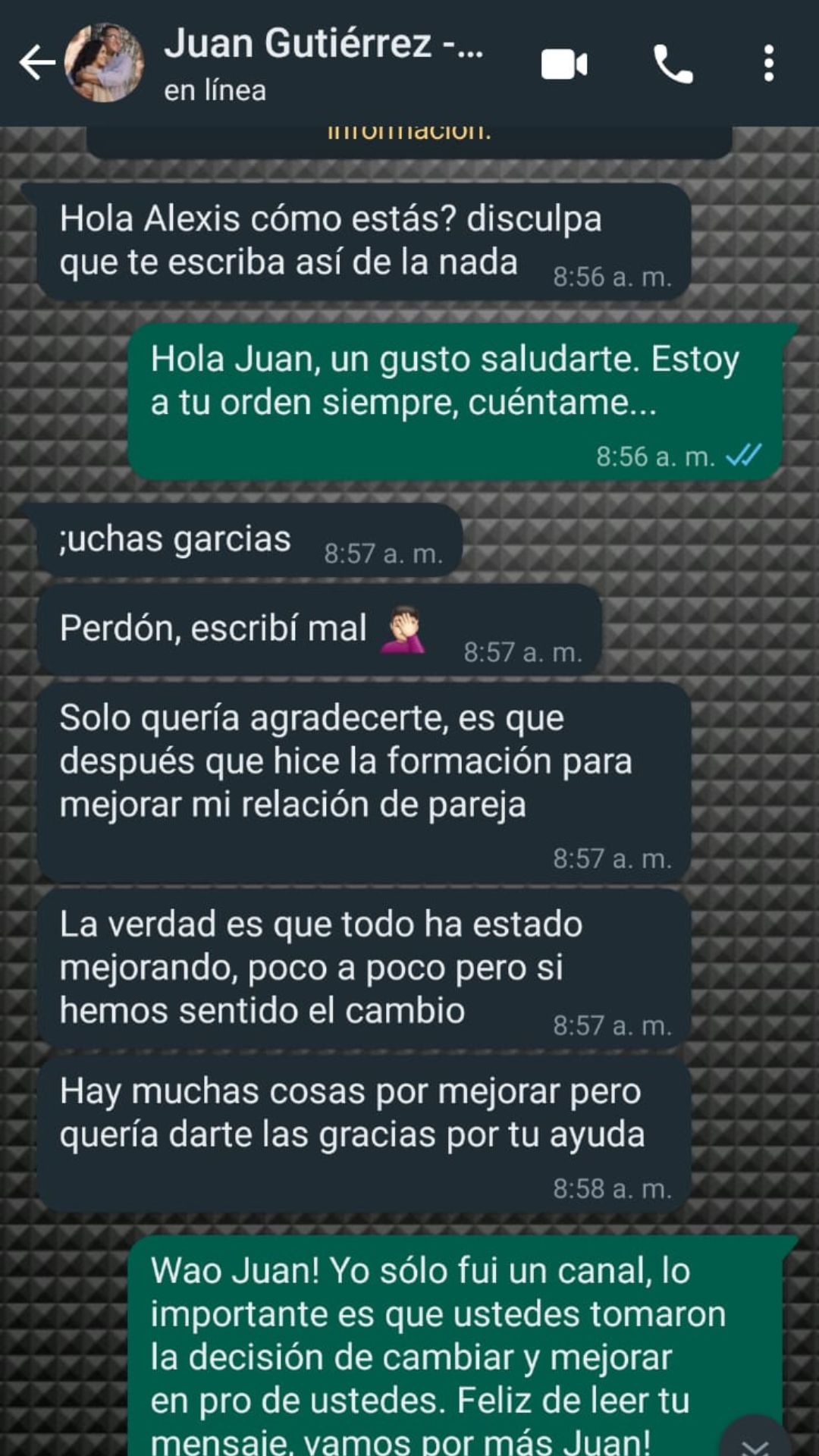
Task: Start a video call with Juan
Action: [x=564, y=64]
